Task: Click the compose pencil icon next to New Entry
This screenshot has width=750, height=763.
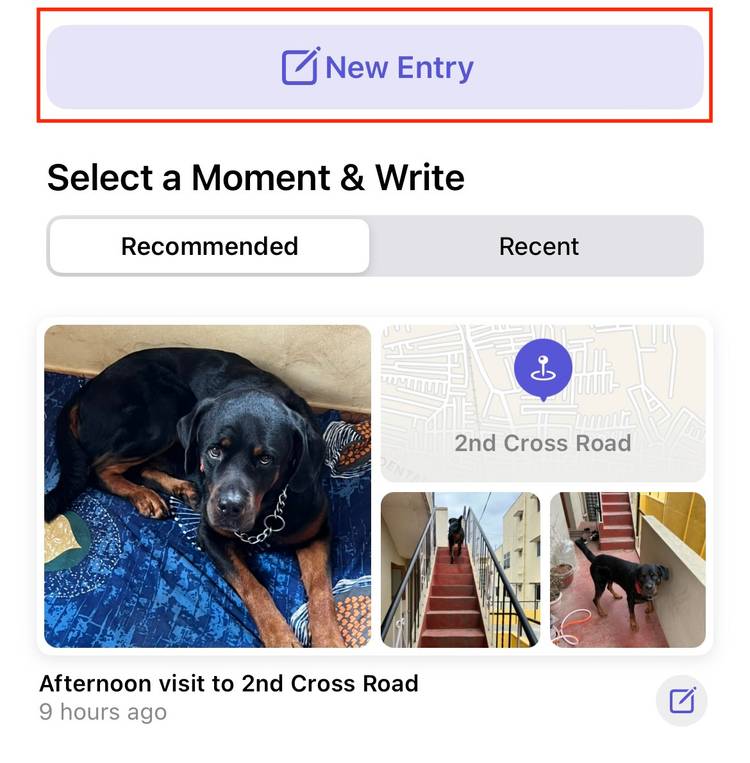Action: coord(302,66)
